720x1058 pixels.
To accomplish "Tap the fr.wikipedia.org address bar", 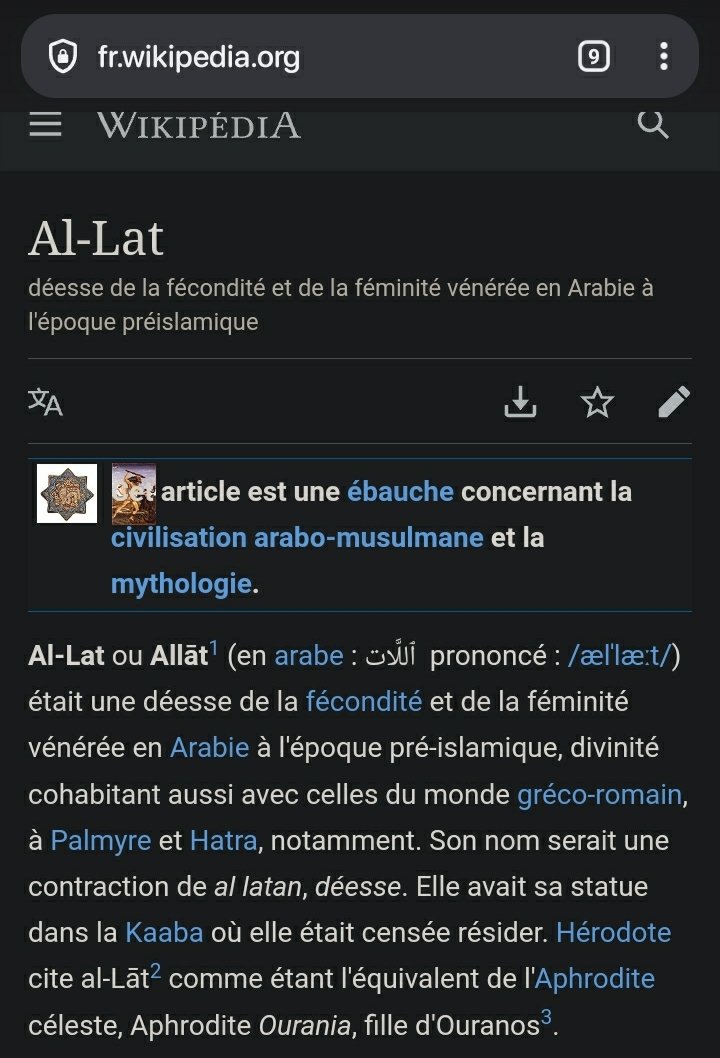I will click(x=300, y=57).
